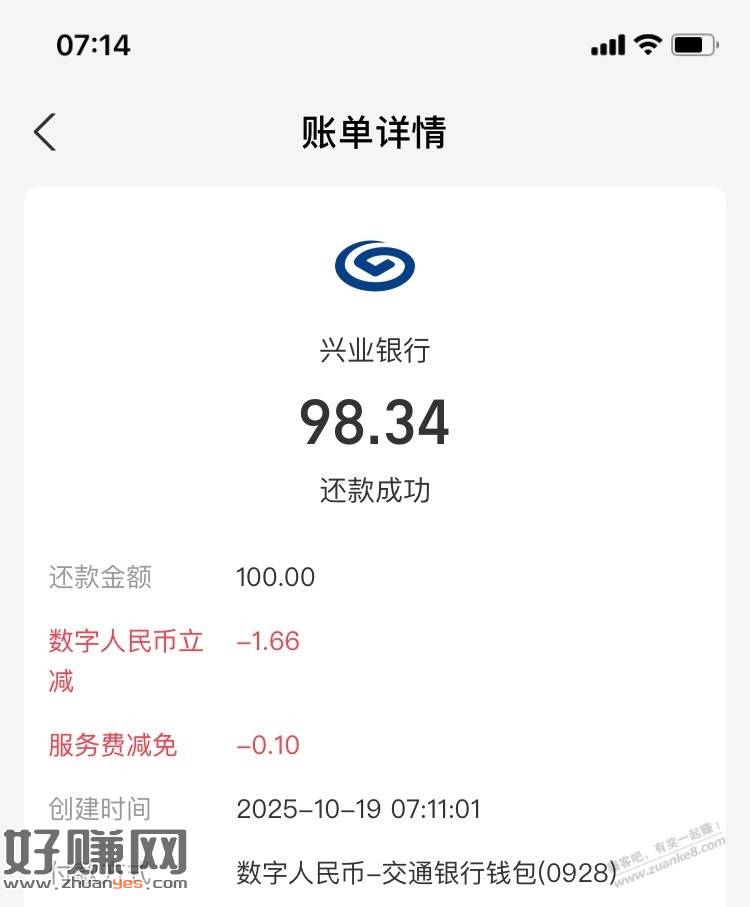Expand the 服务费减免 fee waiver row
This screenshot has width=750, height=907.
pos(110,746)
